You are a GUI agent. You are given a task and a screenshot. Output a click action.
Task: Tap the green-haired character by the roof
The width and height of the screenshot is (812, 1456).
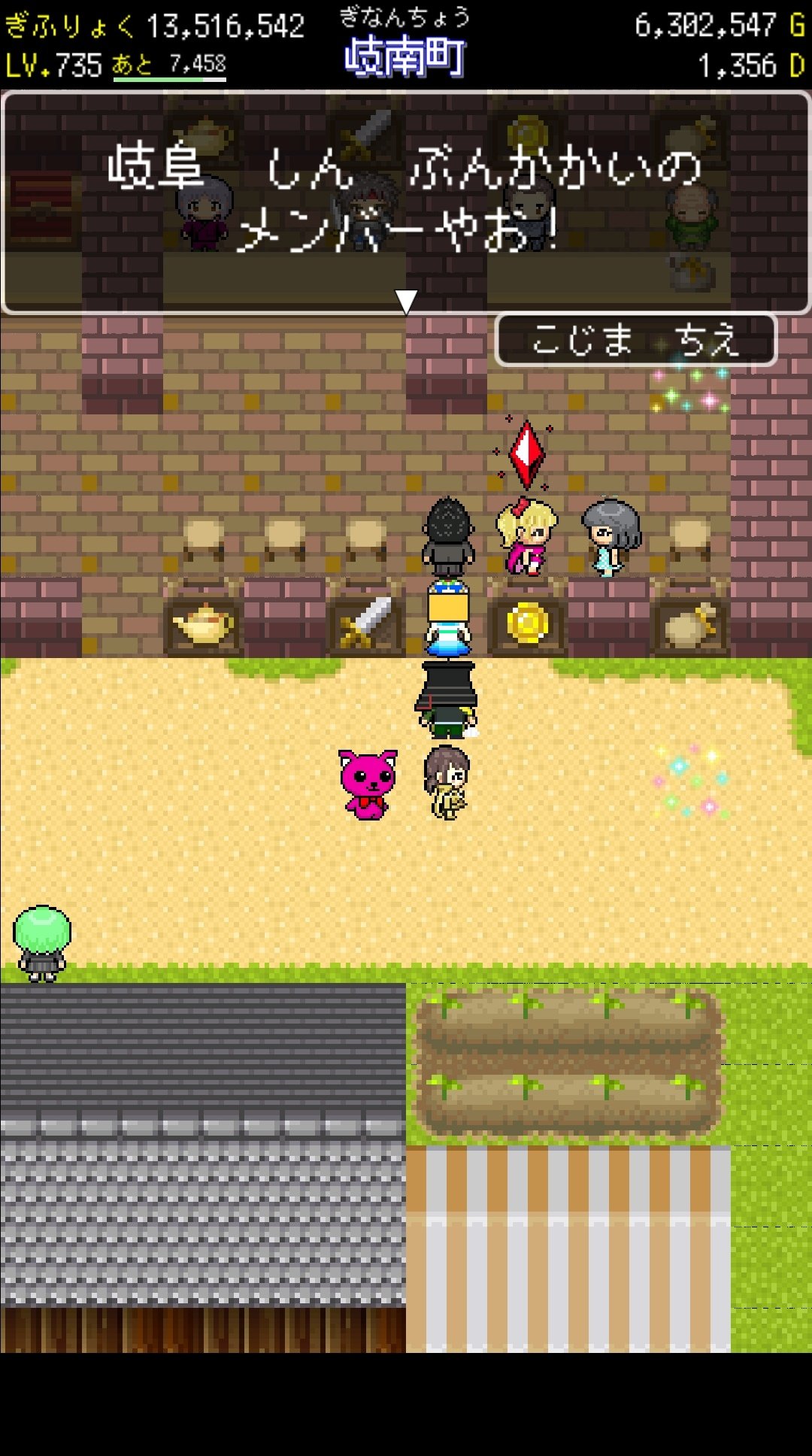(x=42, y=943)
